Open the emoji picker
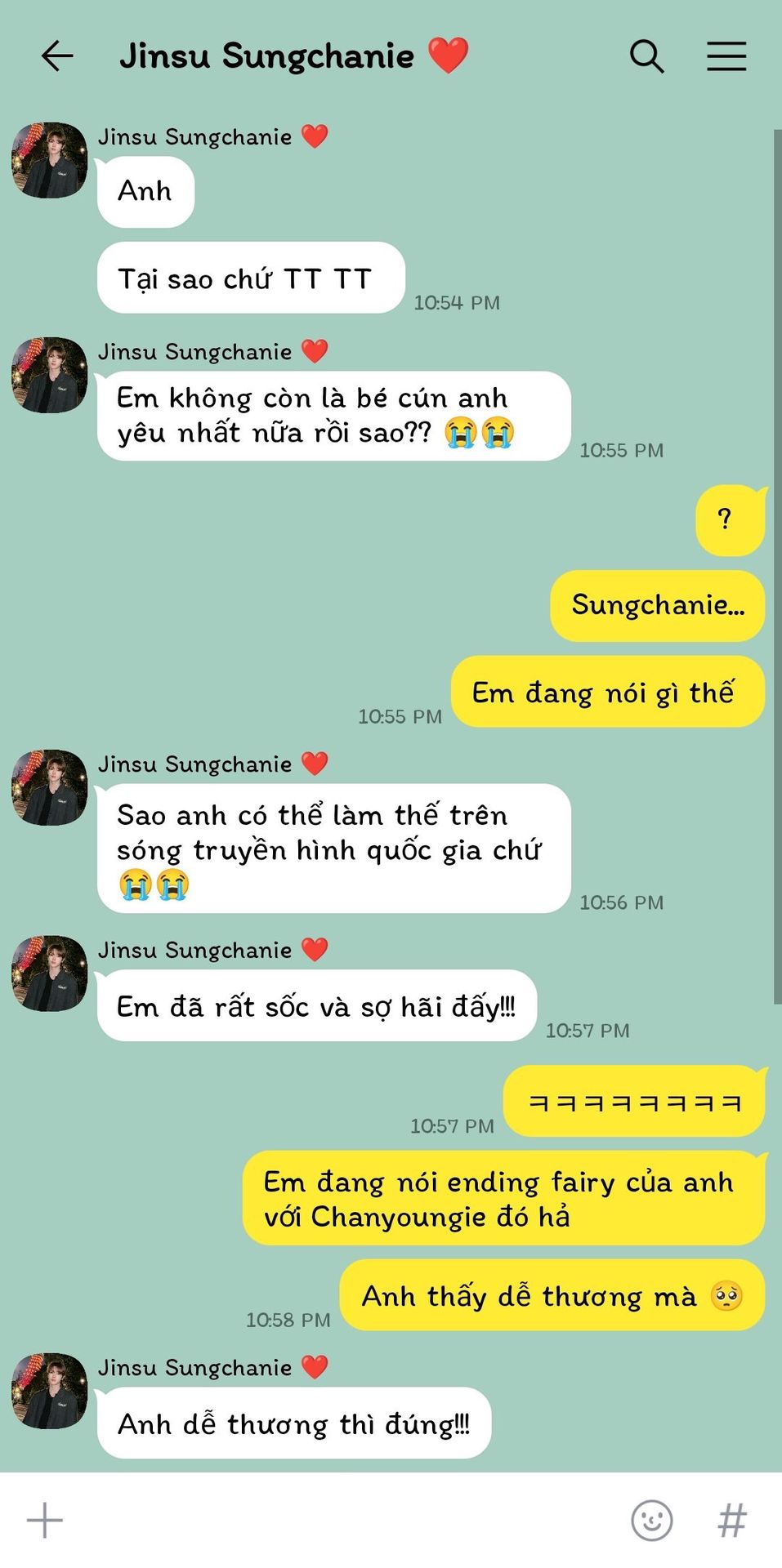The width and height of the screenshot is (782, 1568). [651, 1520]
